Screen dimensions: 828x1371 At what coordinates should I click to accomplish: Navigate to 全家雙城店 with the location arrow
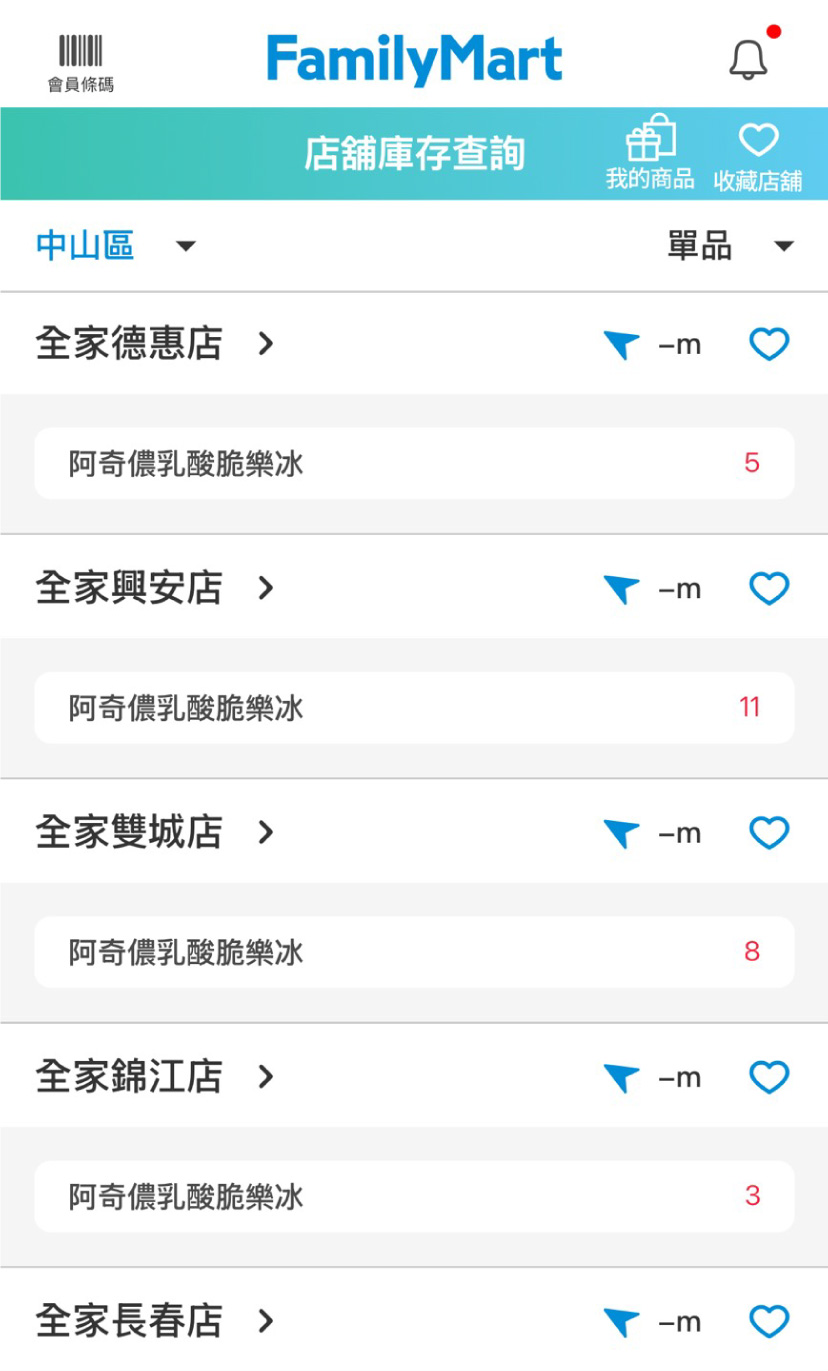click(x=621, y=833)
